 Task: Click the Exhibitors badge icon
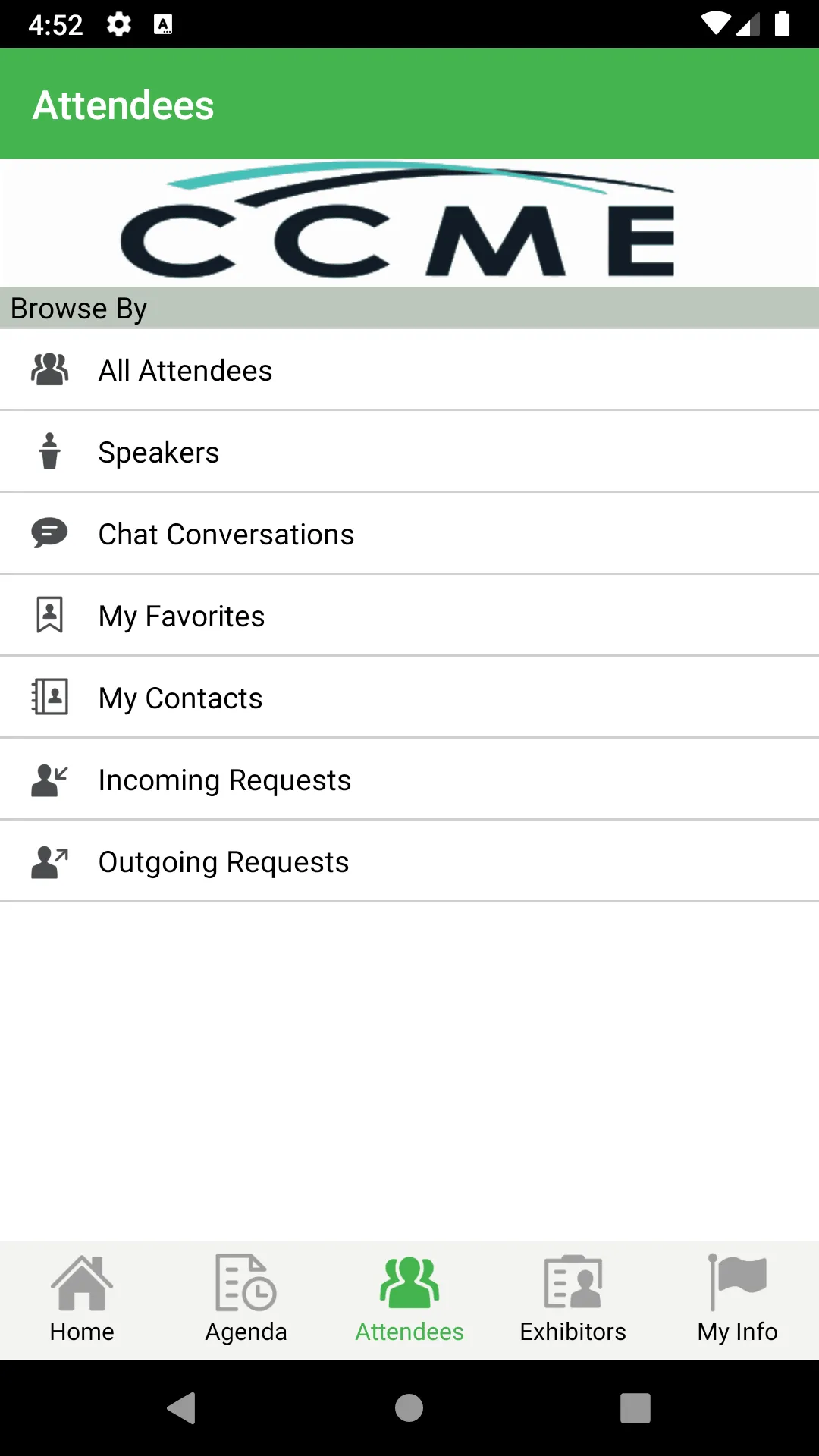pyautogui.click(x=573, y=1282)
